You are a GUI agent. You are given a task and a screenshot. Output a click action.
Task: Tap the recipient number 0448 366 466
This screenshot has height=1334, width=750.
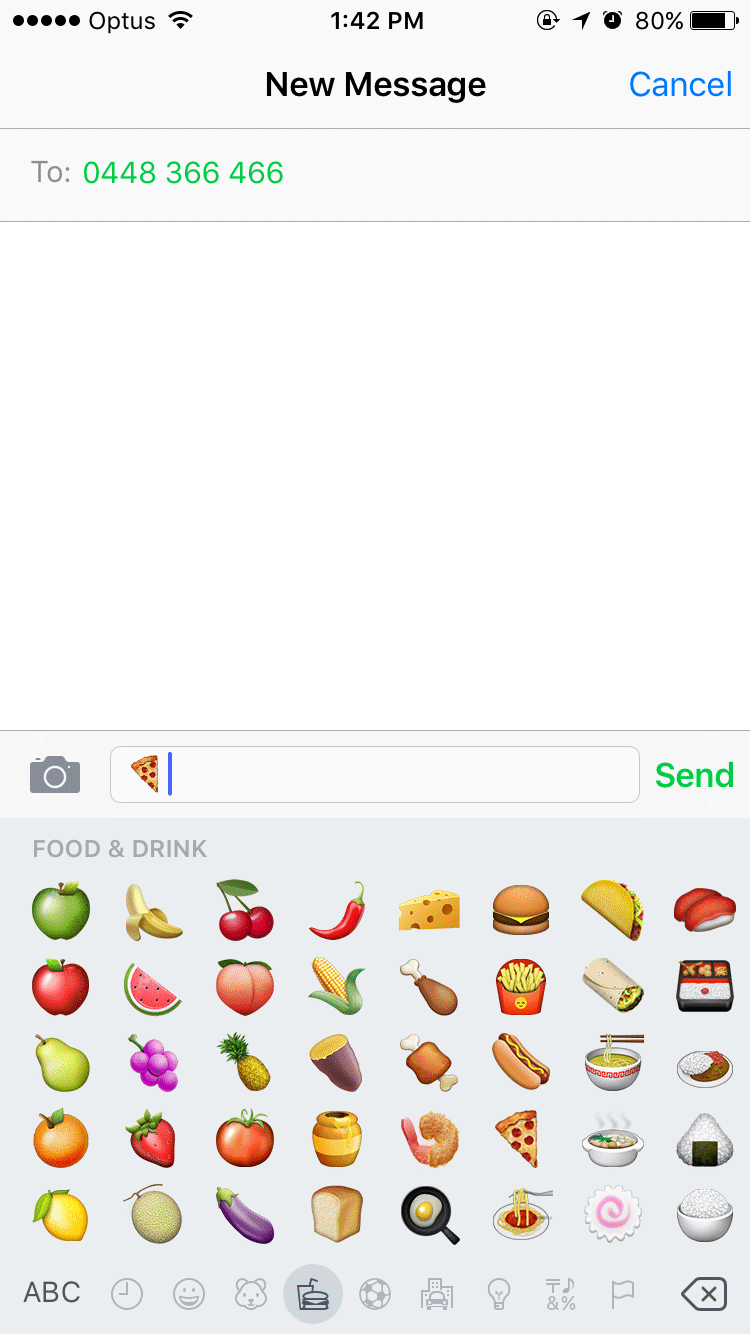coord(183,173)
